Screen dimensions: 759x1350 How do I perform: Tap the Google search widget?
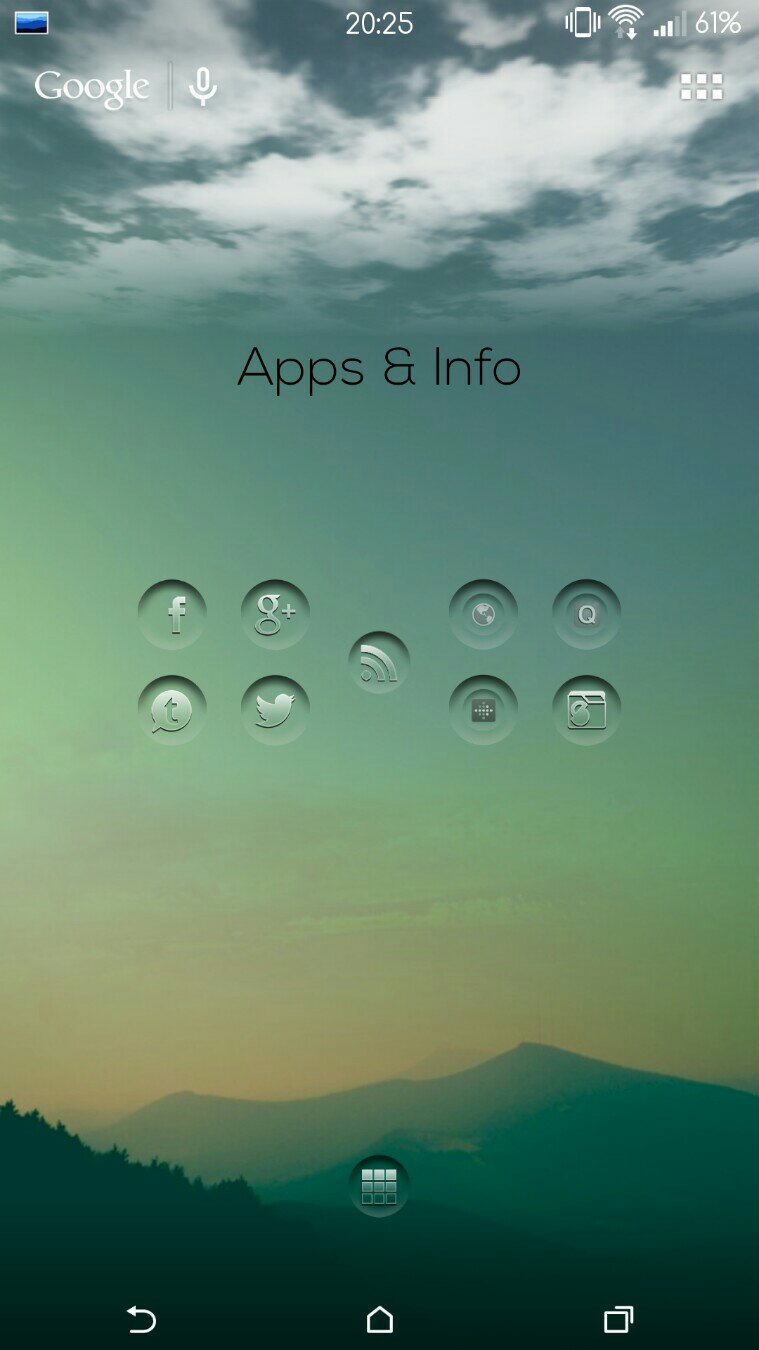point(92,88)
